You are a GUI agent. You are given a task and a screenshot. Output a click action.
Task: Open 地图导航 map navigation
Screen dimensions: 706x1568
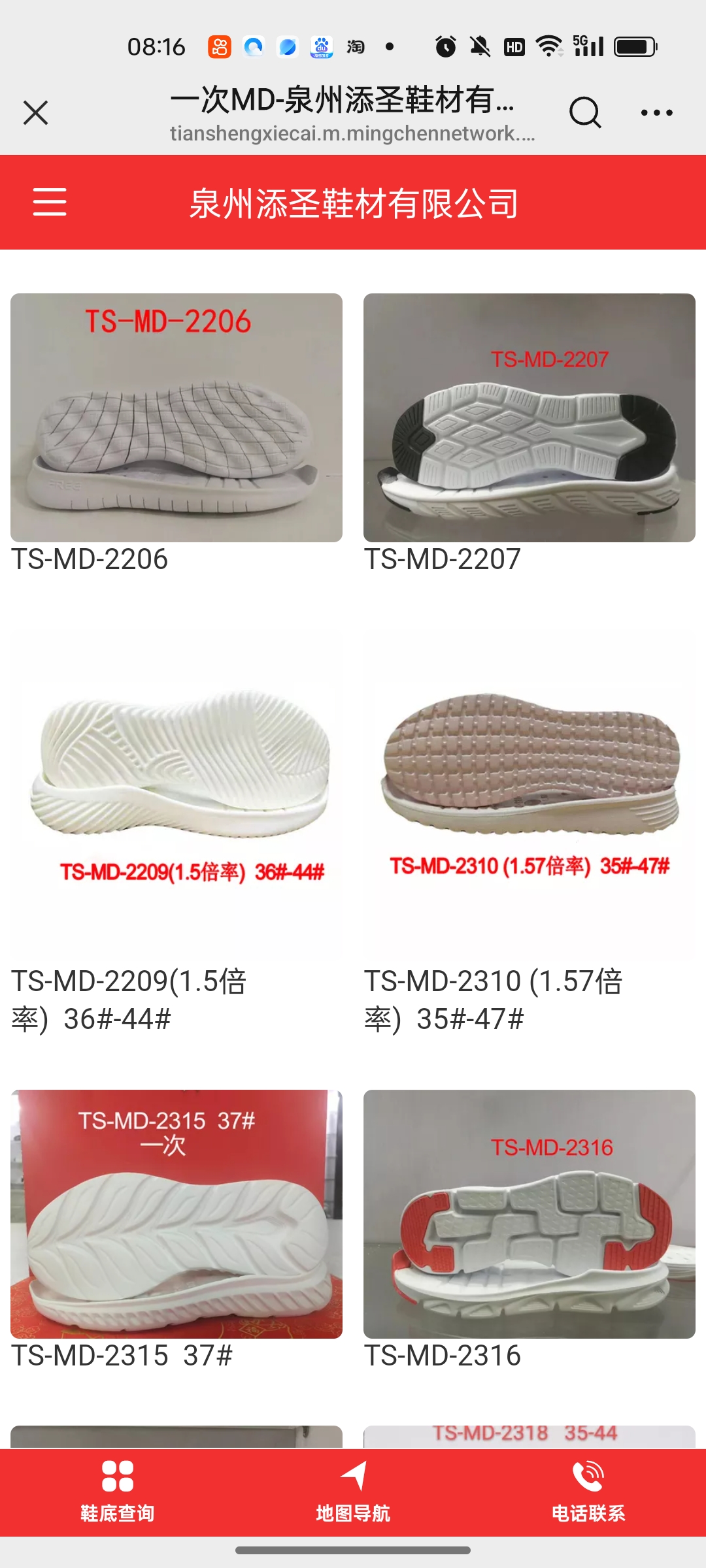(353, 1492)
